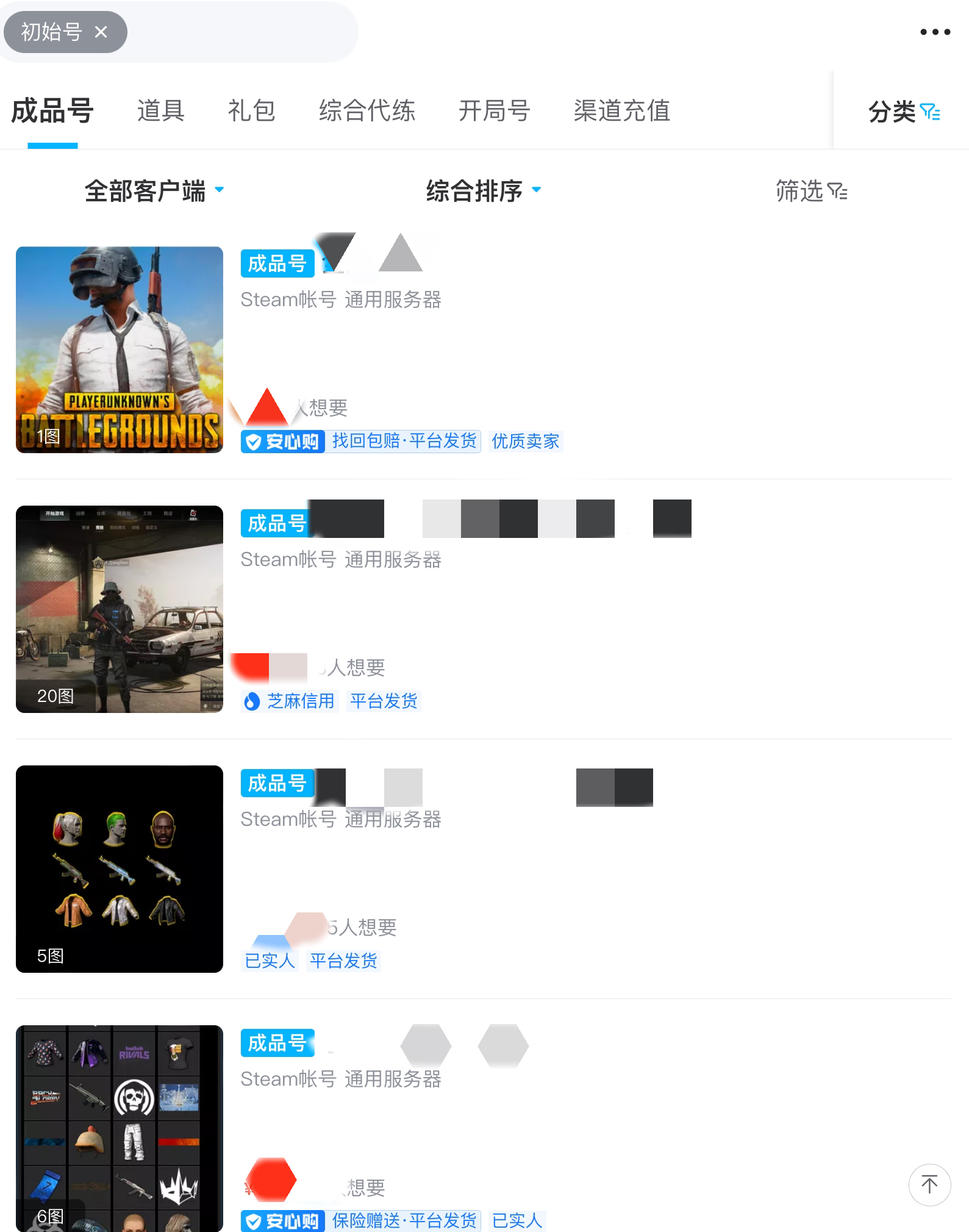The height and width of the screenshot is (1232, 969).
Task: Select the 成品号 tab
Action: pos(52,111)
